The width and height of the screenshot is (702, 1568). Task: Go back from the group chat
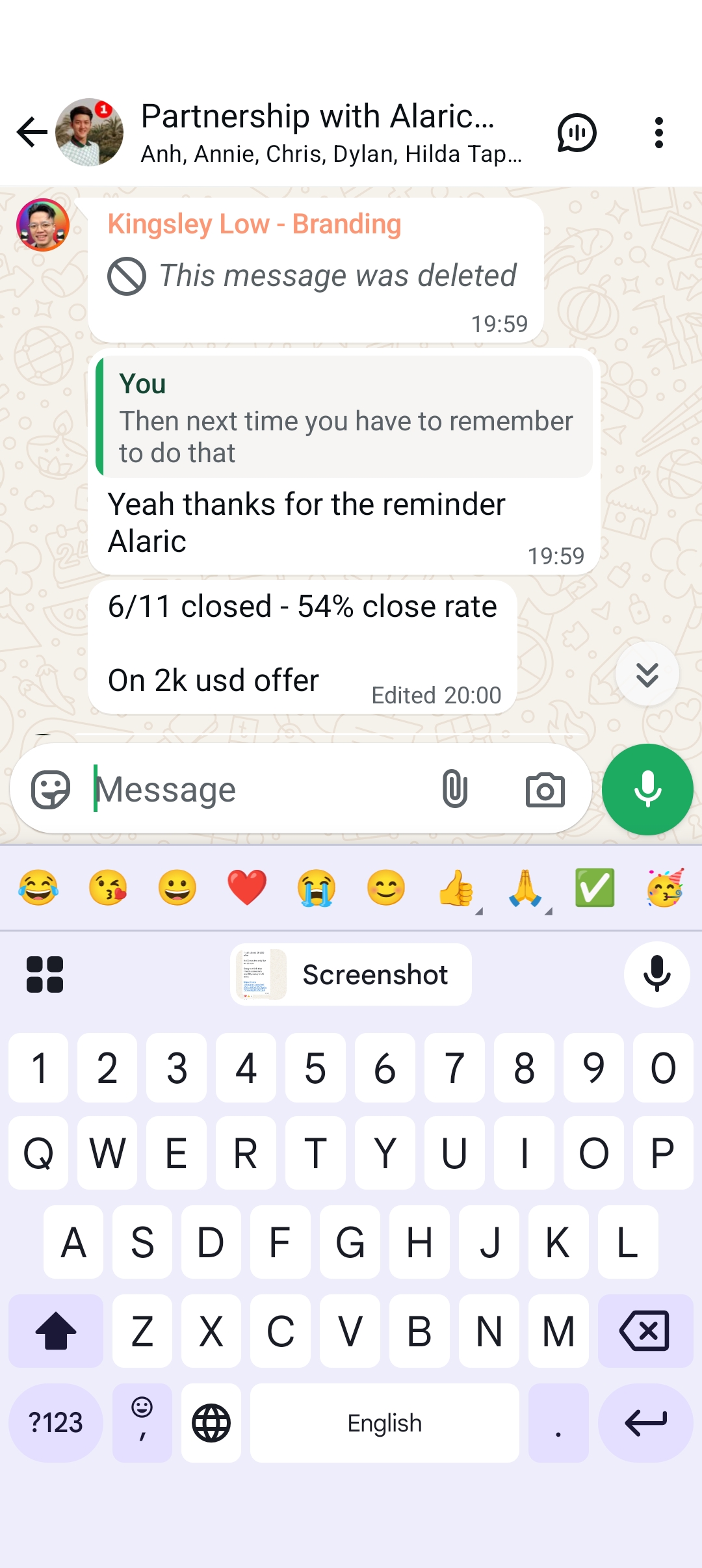pos(31,133)
